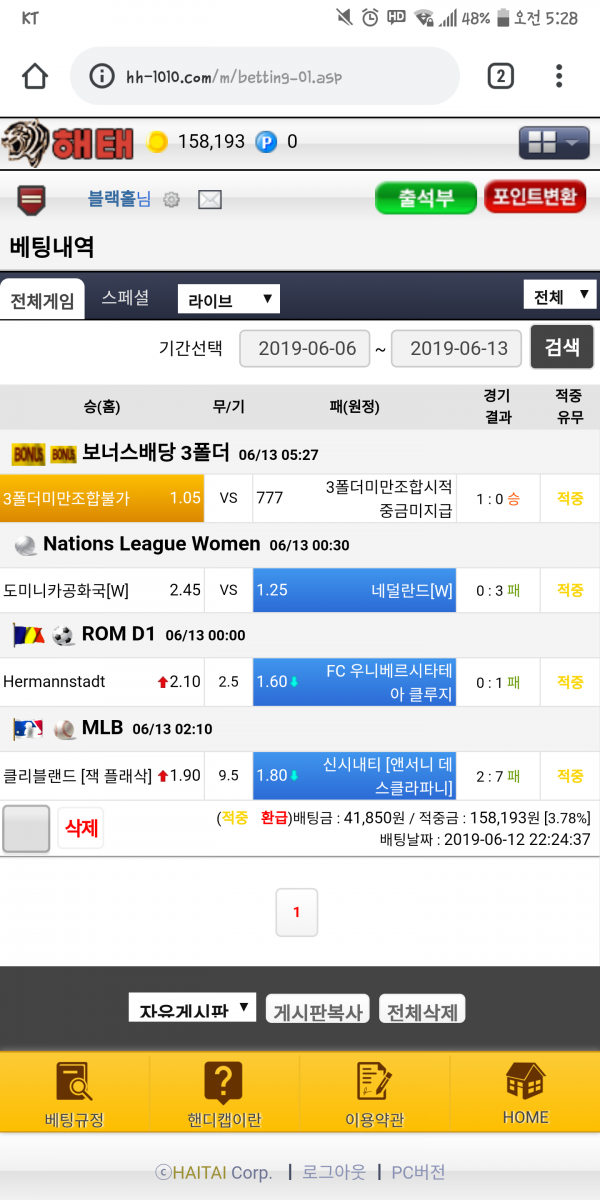The height and width of the screenshot is (1200, 600).
Task: Tap the red 포인트변환 button
Action: point(535,197)
